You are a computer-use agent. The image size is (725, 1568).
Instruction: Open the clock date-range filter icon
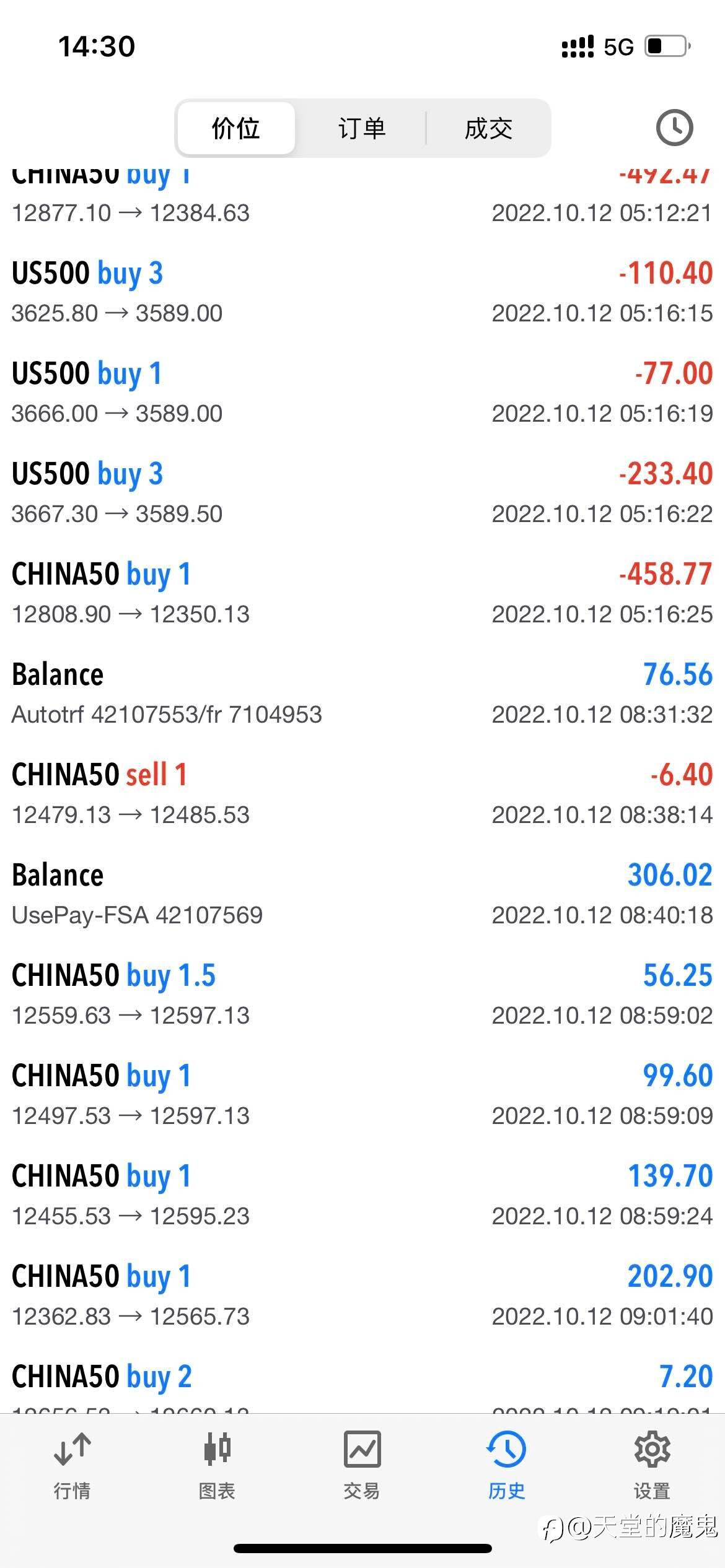tap(674, 128)
